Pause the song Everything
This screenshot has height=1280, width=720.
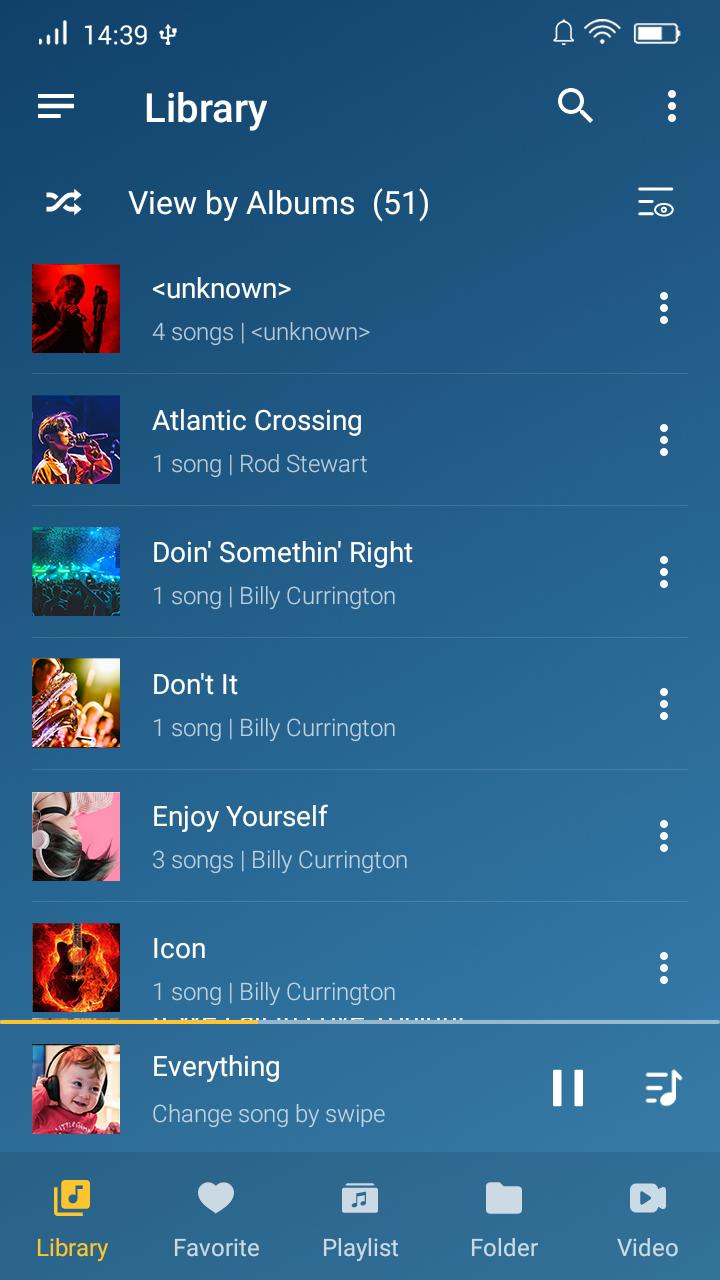pos(567,1088)
